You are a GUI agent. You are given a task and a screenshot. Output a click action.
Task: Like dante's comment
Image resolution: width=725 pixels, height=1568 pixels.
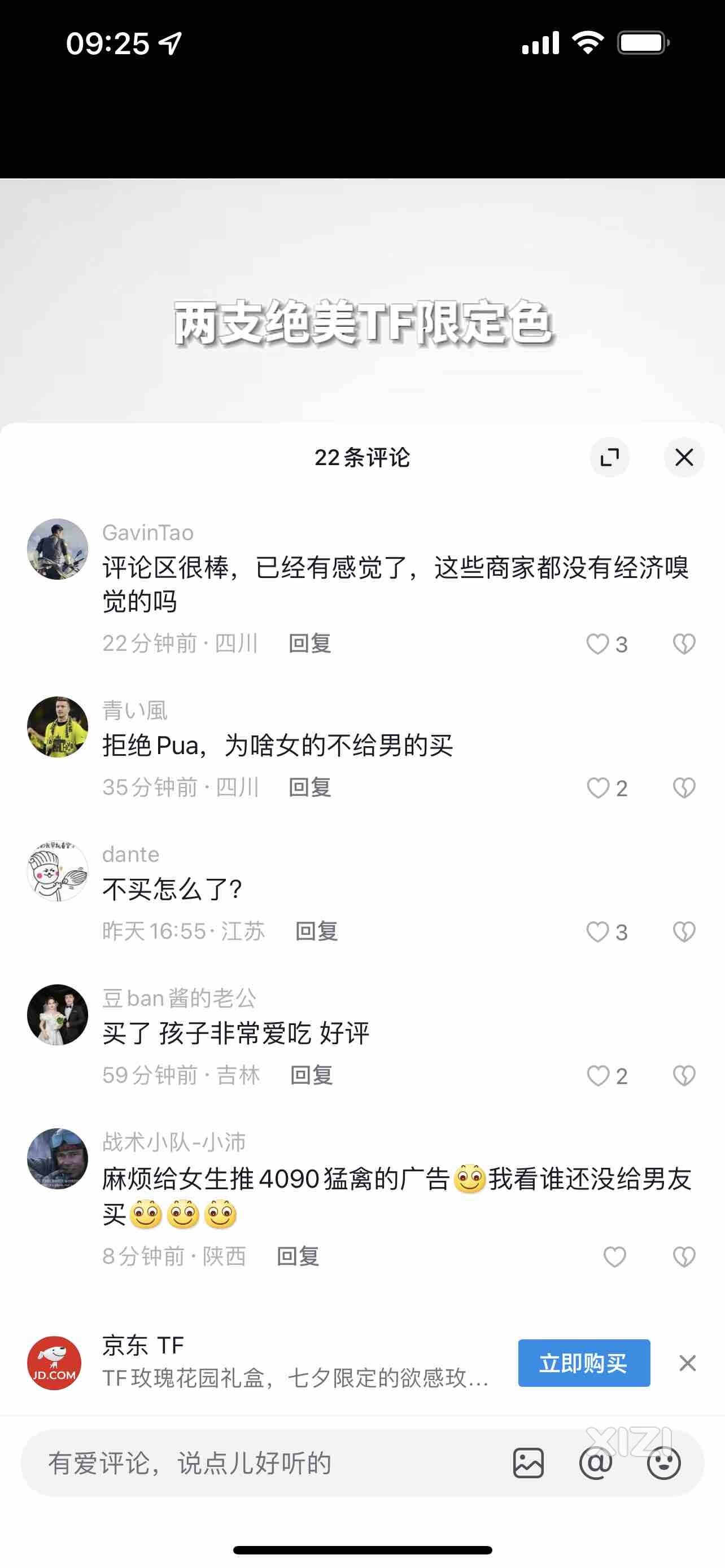(598, 932)
